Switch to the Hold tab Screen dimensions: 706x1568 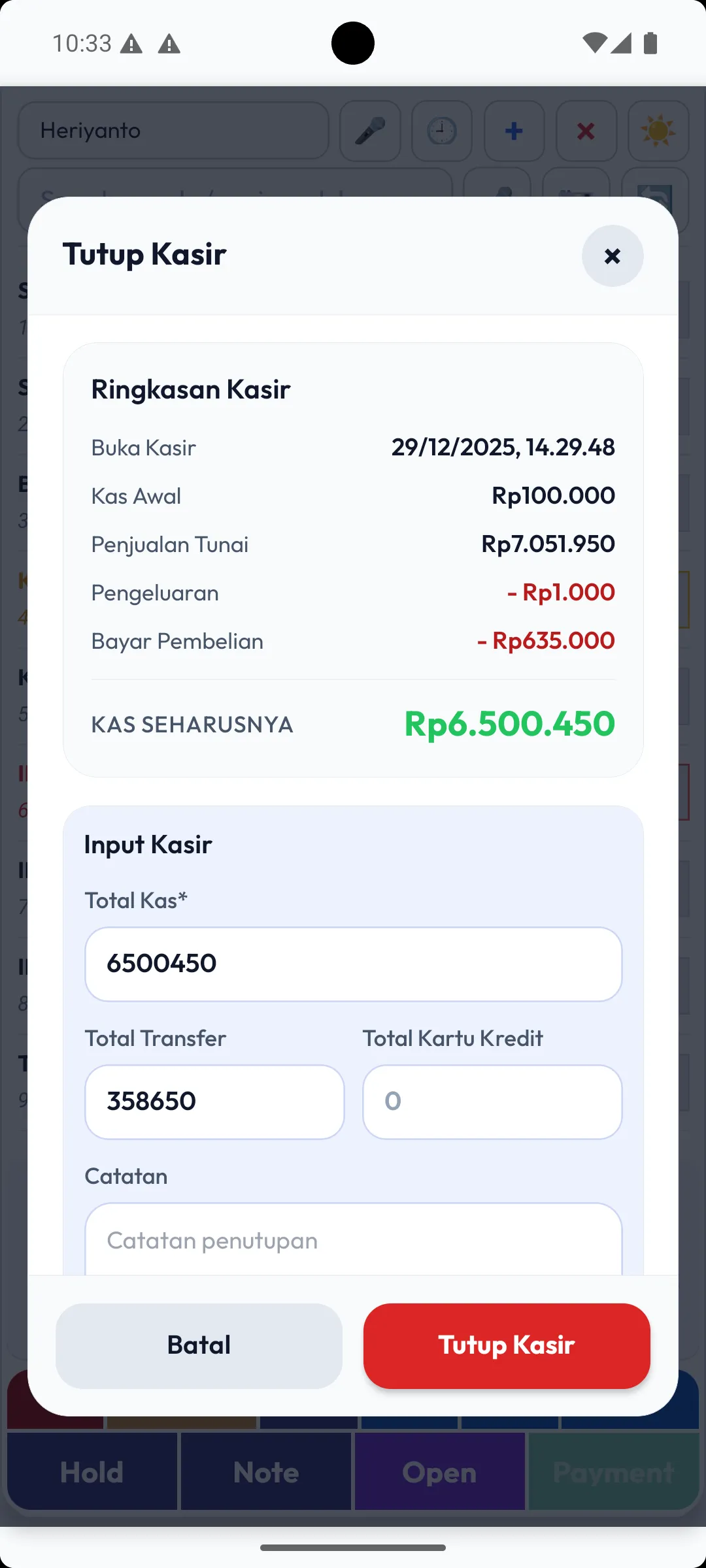point(90,1472)
